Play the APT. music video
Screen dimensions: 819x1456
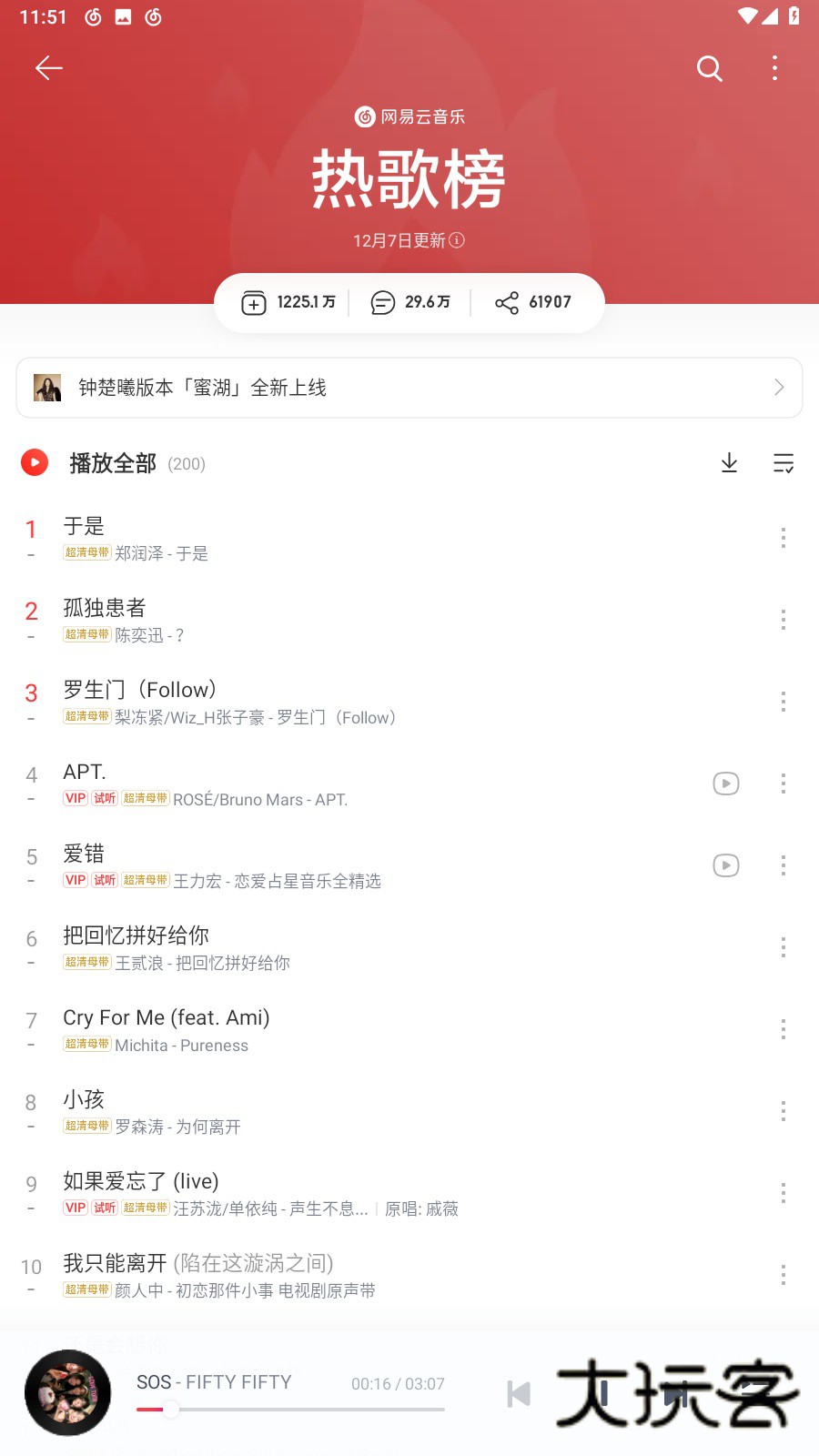click(x=725, y=784)
